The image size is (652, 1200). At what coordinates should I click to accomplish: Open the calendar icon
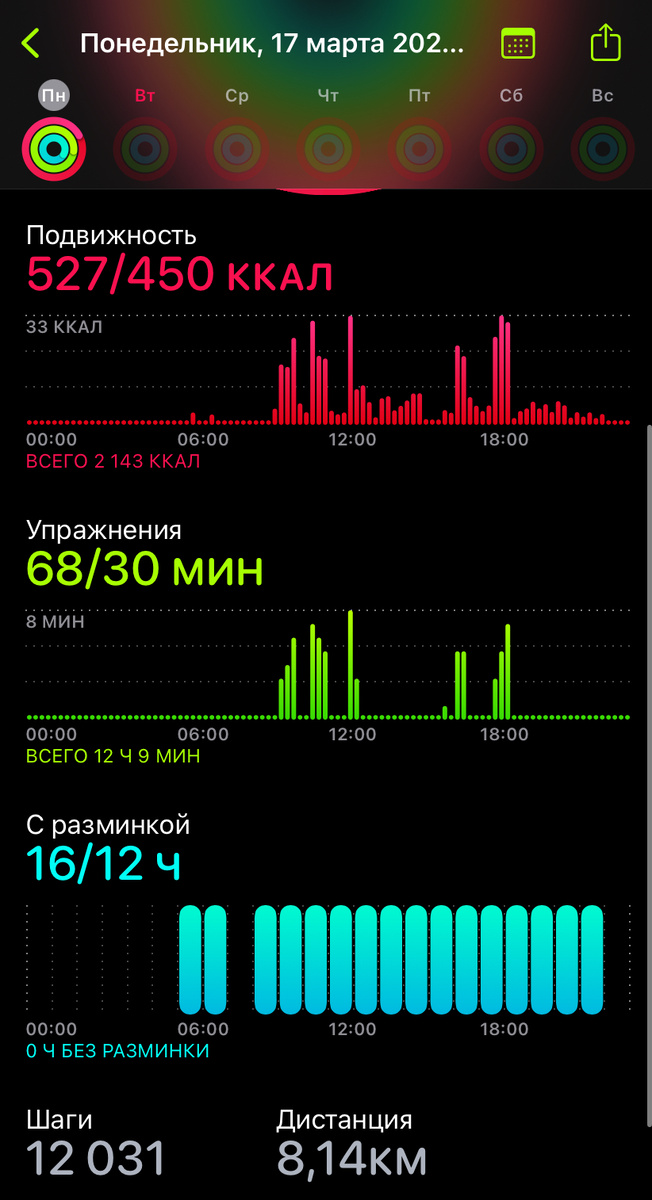[517, 43]
